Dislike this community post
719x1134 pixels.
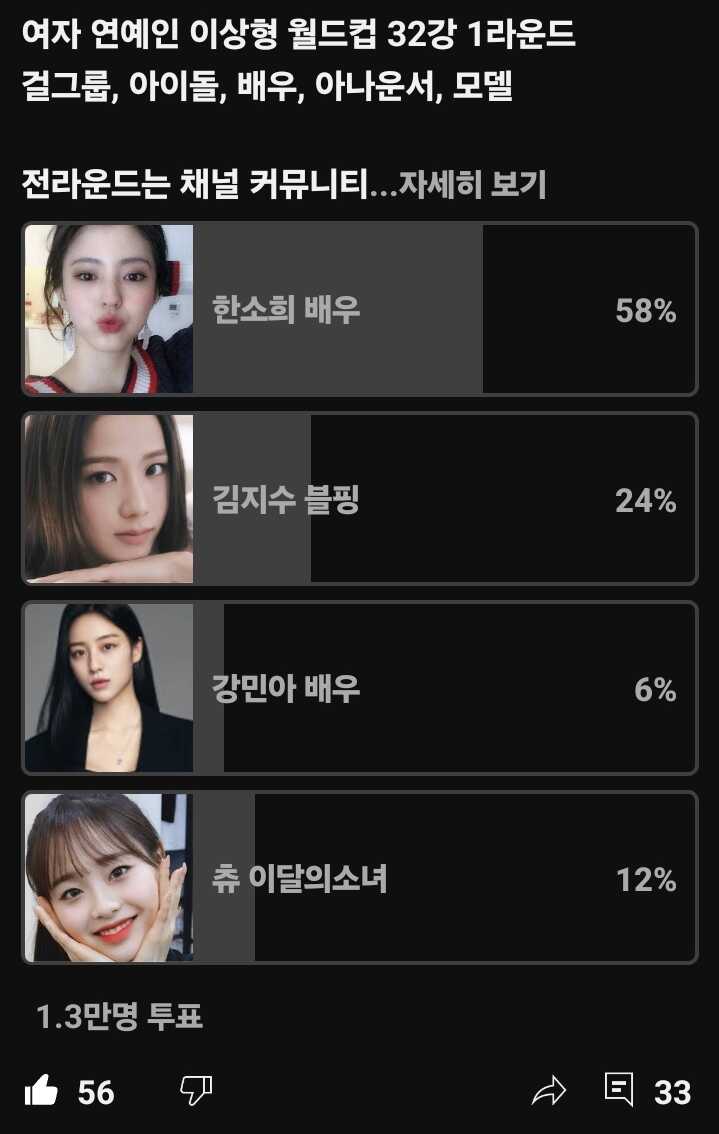point(196,1091)
